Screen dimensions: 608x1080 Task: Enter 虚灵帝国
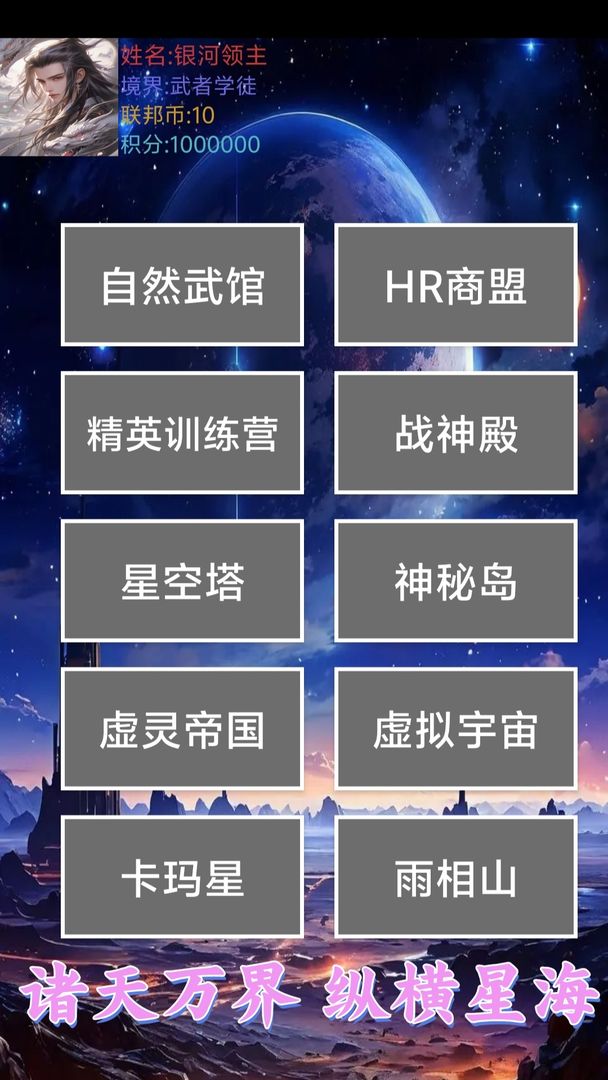pyautogui.click(x=182, y=729)
